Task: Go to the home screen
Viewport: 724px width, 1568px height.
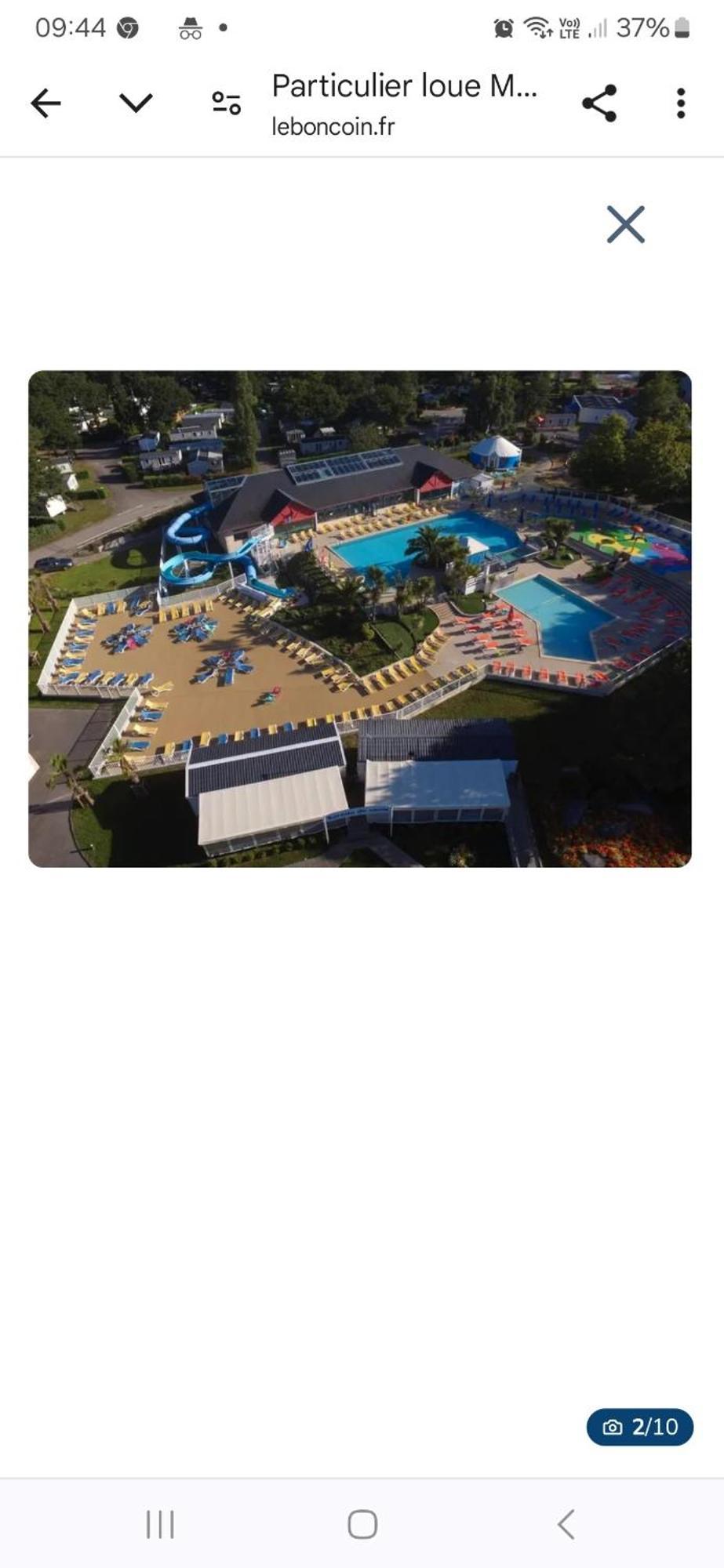Action: [362, 1524]
